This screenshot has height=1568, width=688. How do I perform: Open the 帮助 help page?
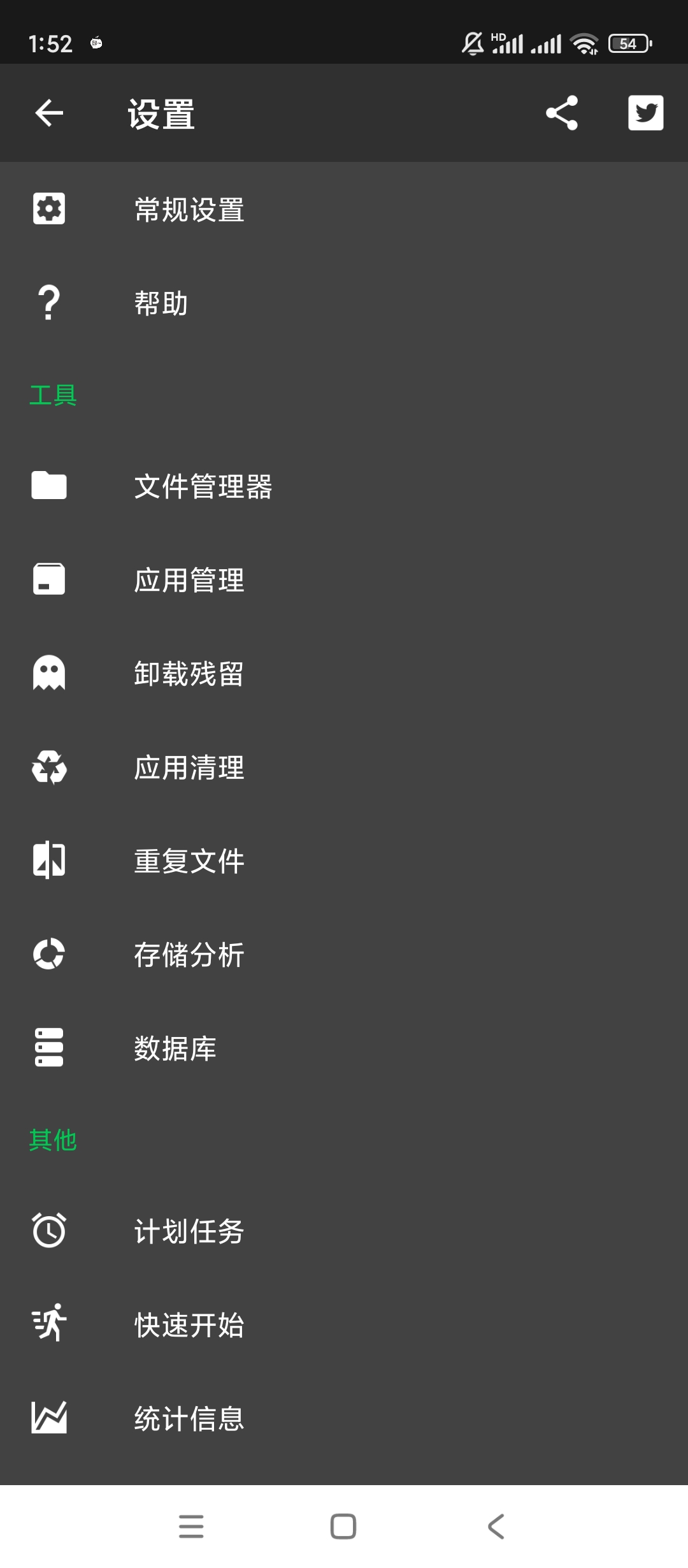[x=161, y=303]
